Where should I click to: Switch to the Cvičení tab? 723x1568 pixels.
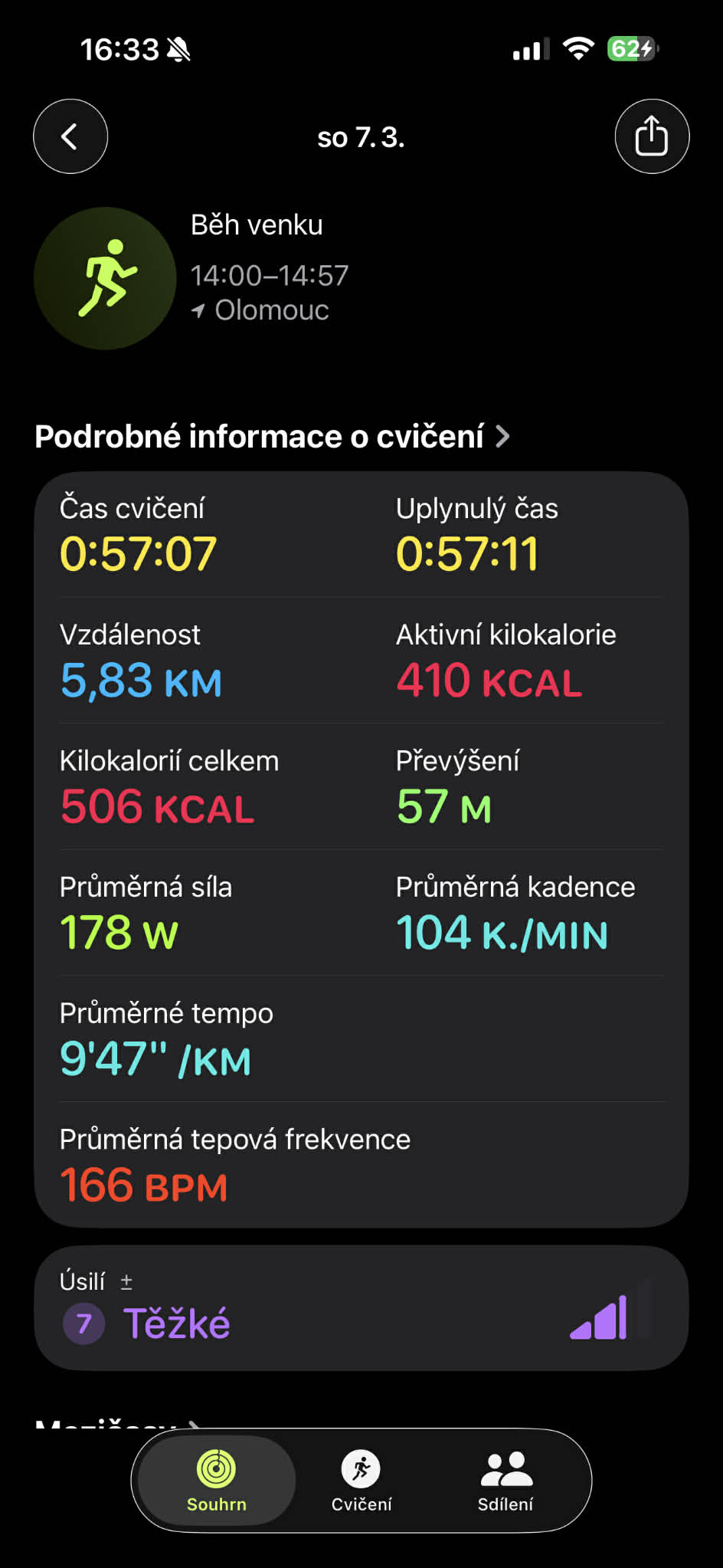point(361,1481)
